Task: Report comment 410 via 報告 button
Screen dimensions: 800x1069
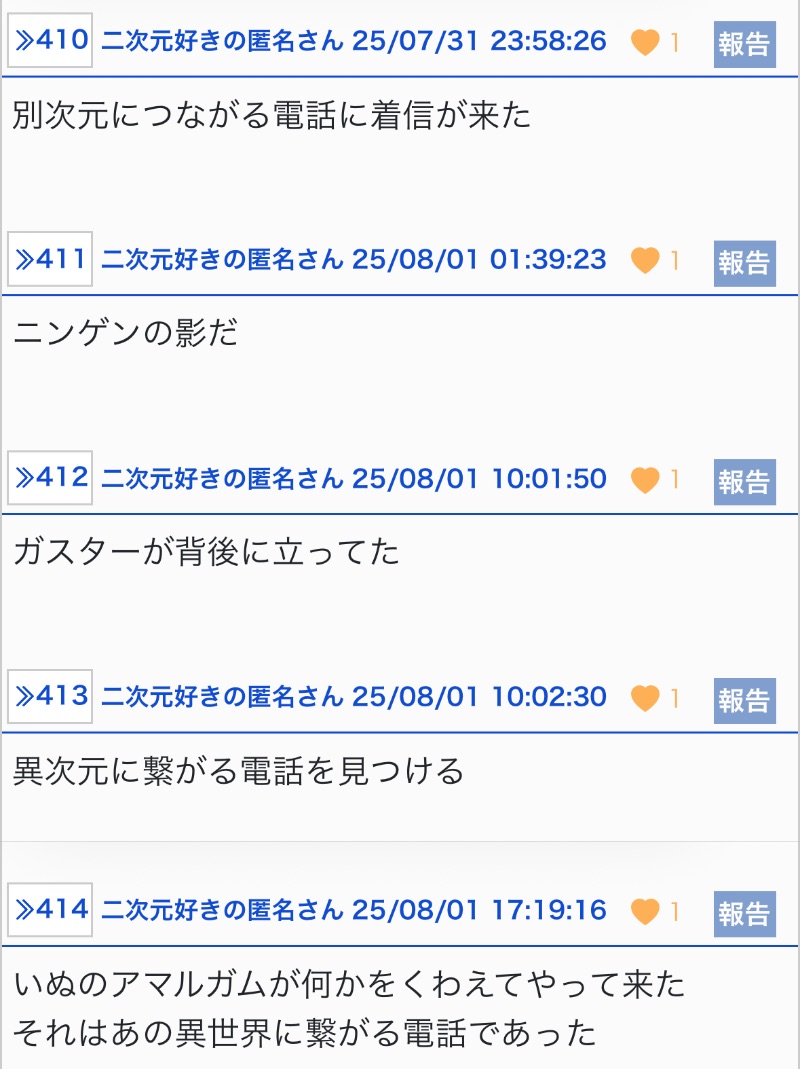Action: 744,44
